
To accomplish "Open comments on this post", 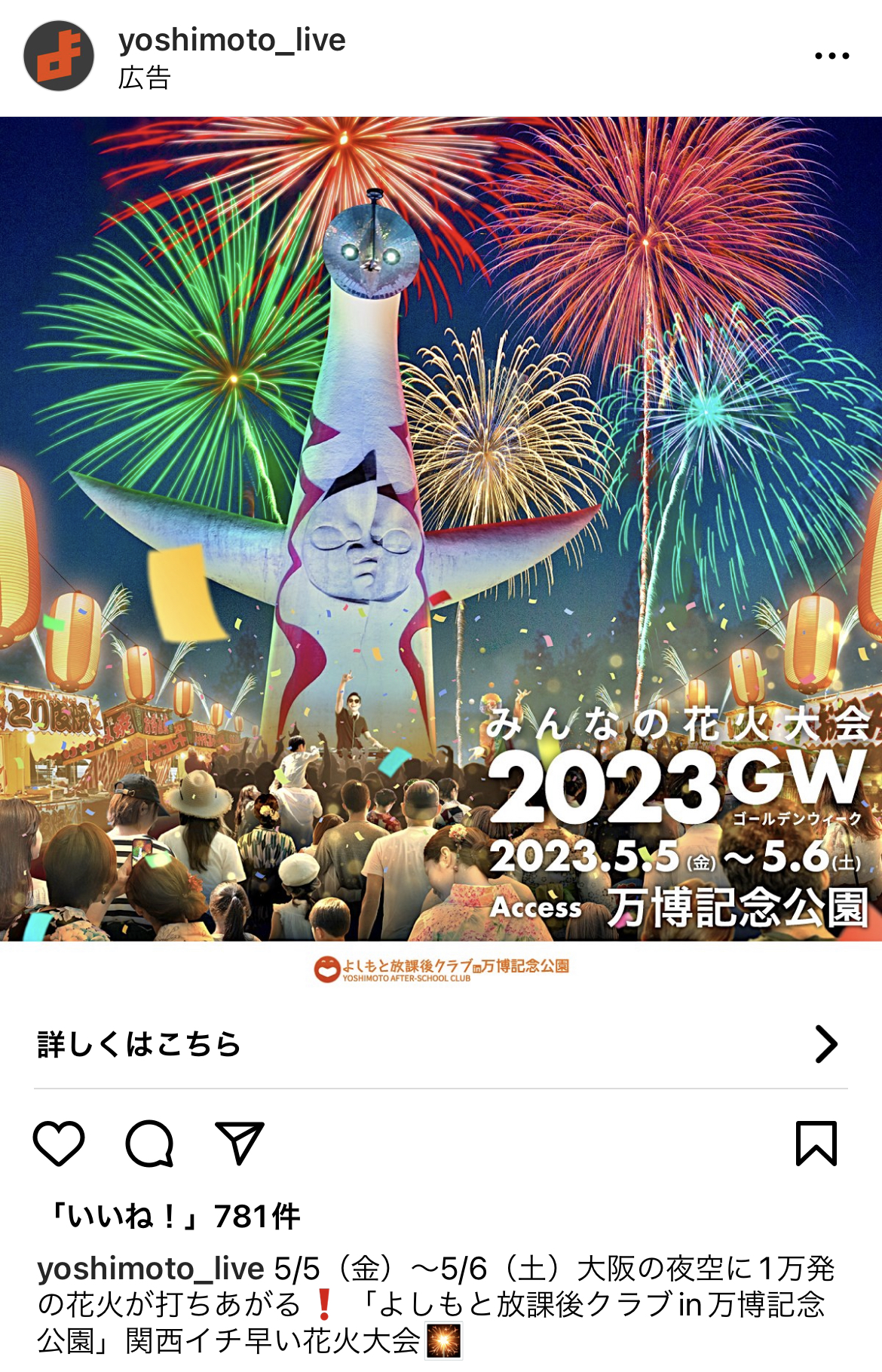I will click(149, 1143).
